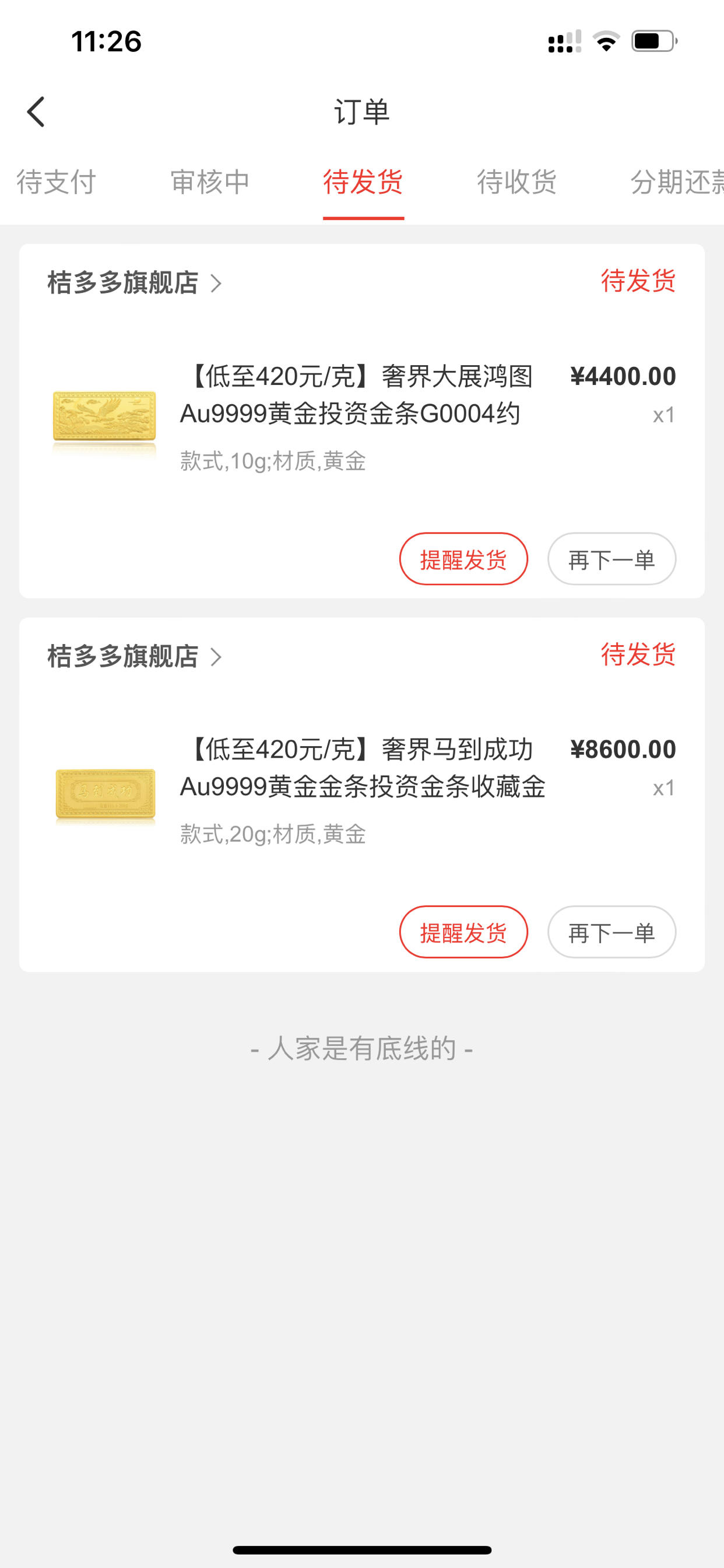Image resolution: width=724 pixels, height=1568 pixels.
Task: Open 桔多多旗舰店 from the 大展鸿图 order
Action: 135,282
